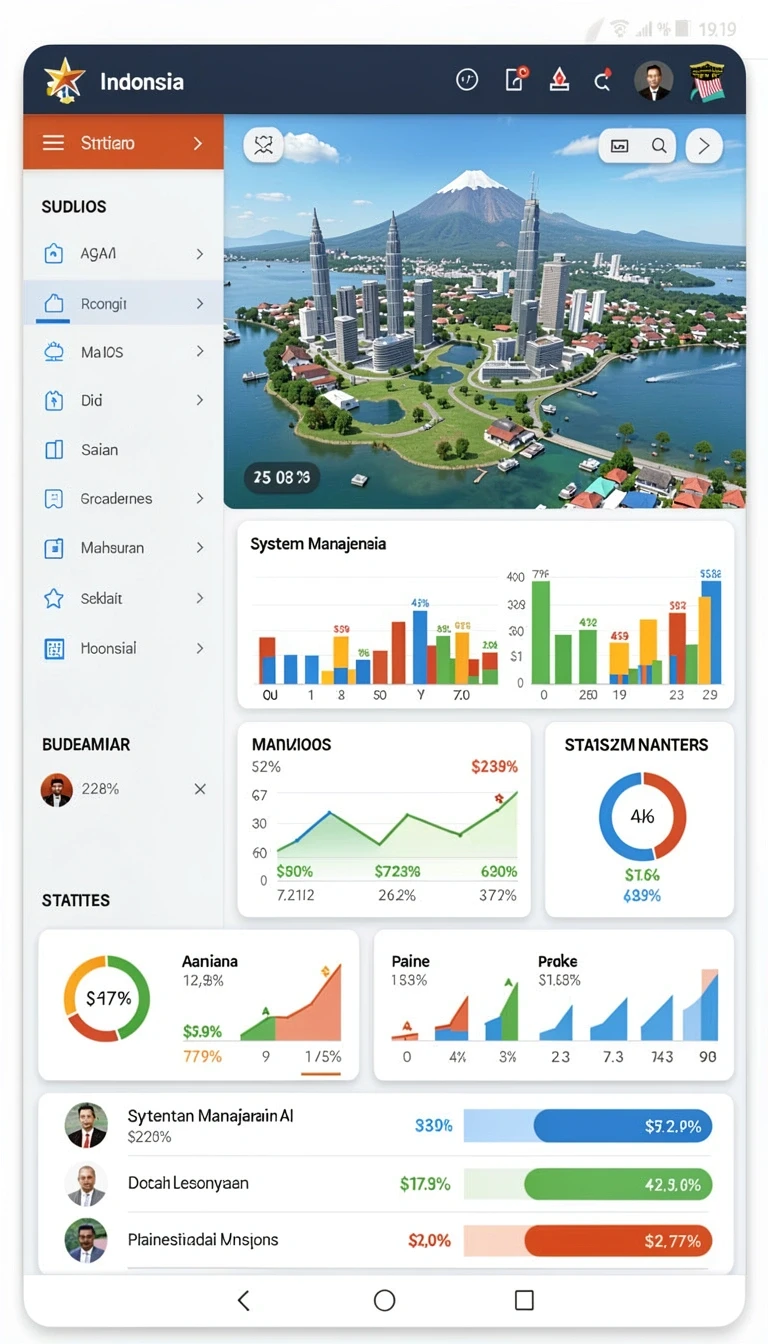Open the Did sidebar item
The width and height of the screenshot is (768, 1344).
[124, 400]
